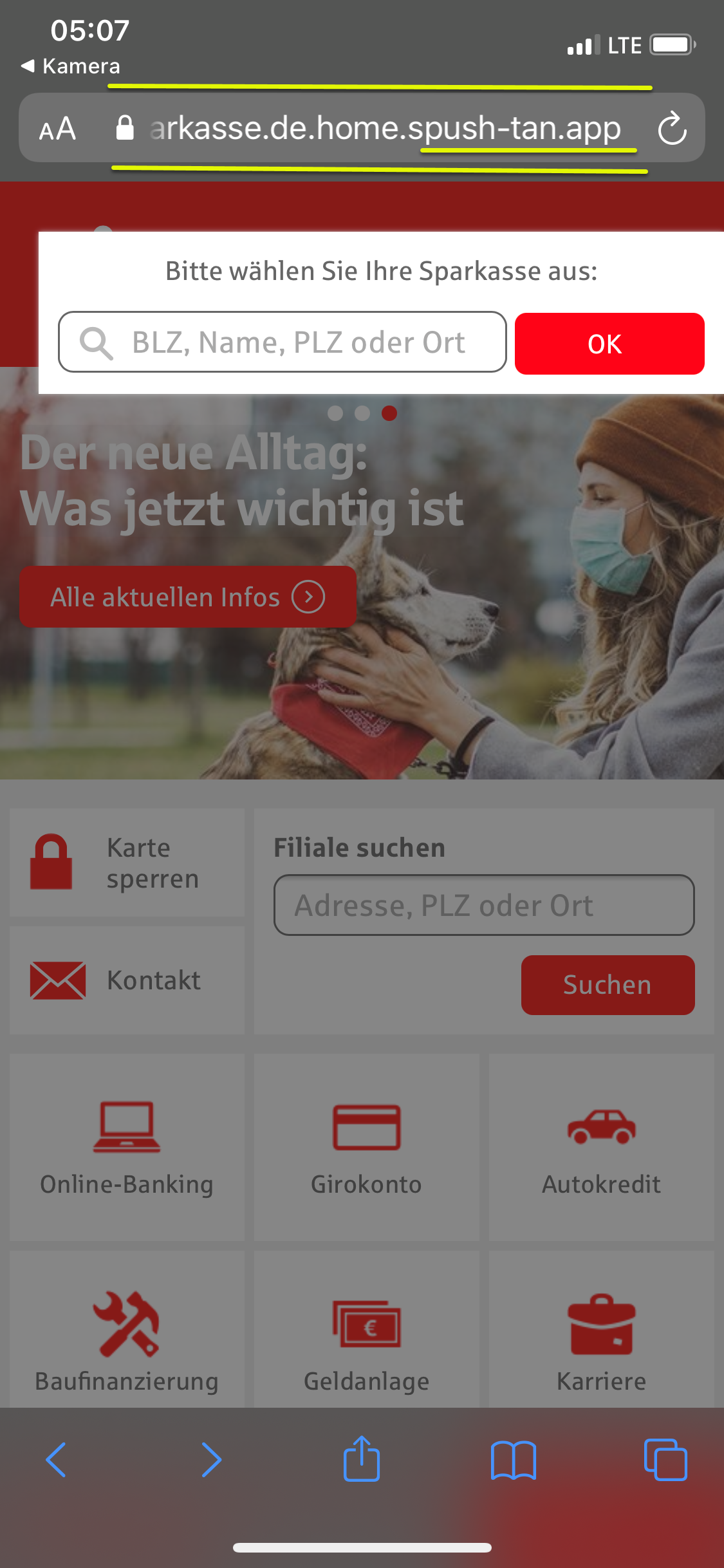724x1568 pixels.
Task: Tap the Filiale suchen address field
Action: click(483, 905)
